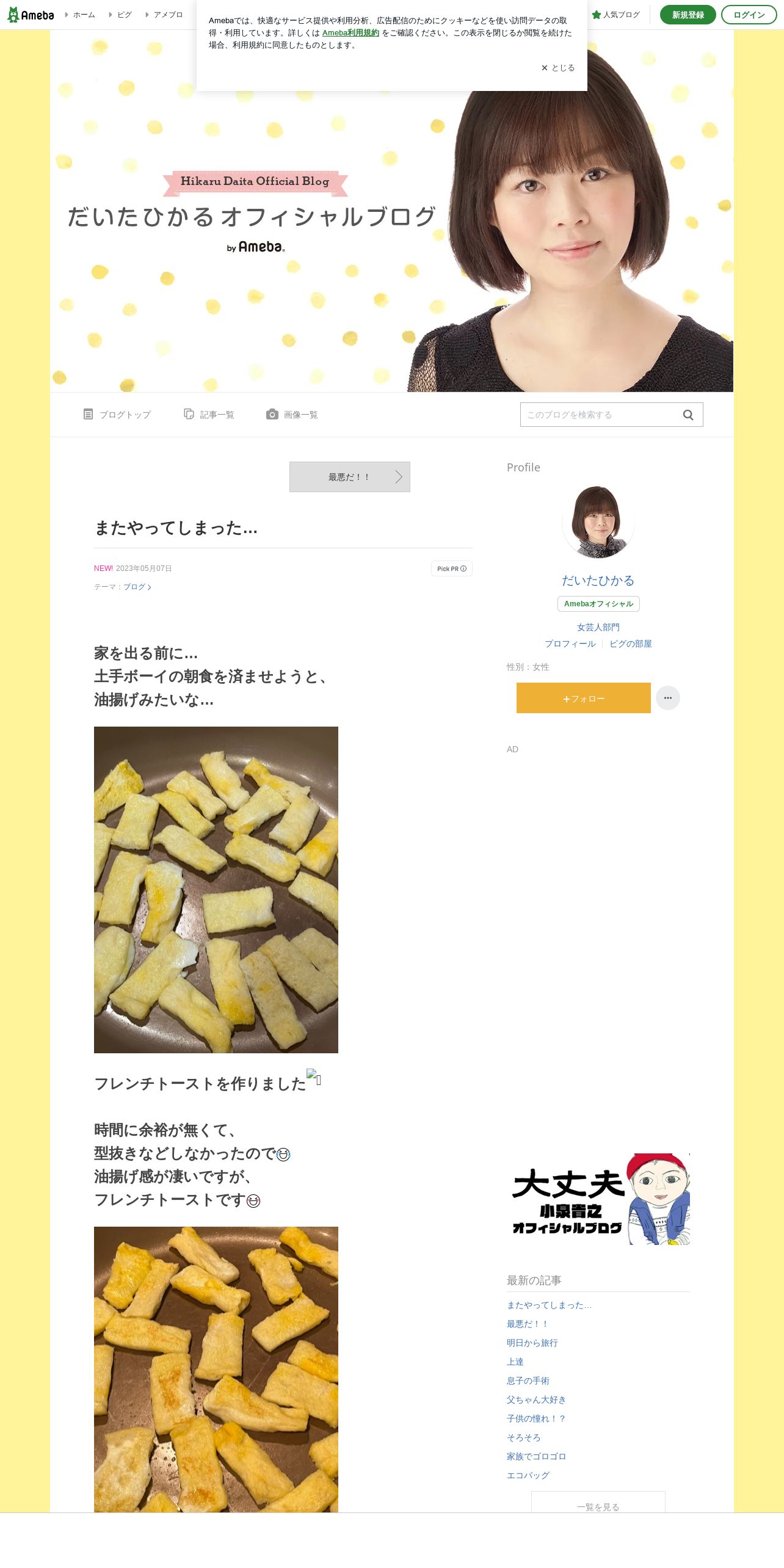Open the 小泉貴之 official blog banner
This screenshot has width=784, height=1568.
598,1199
